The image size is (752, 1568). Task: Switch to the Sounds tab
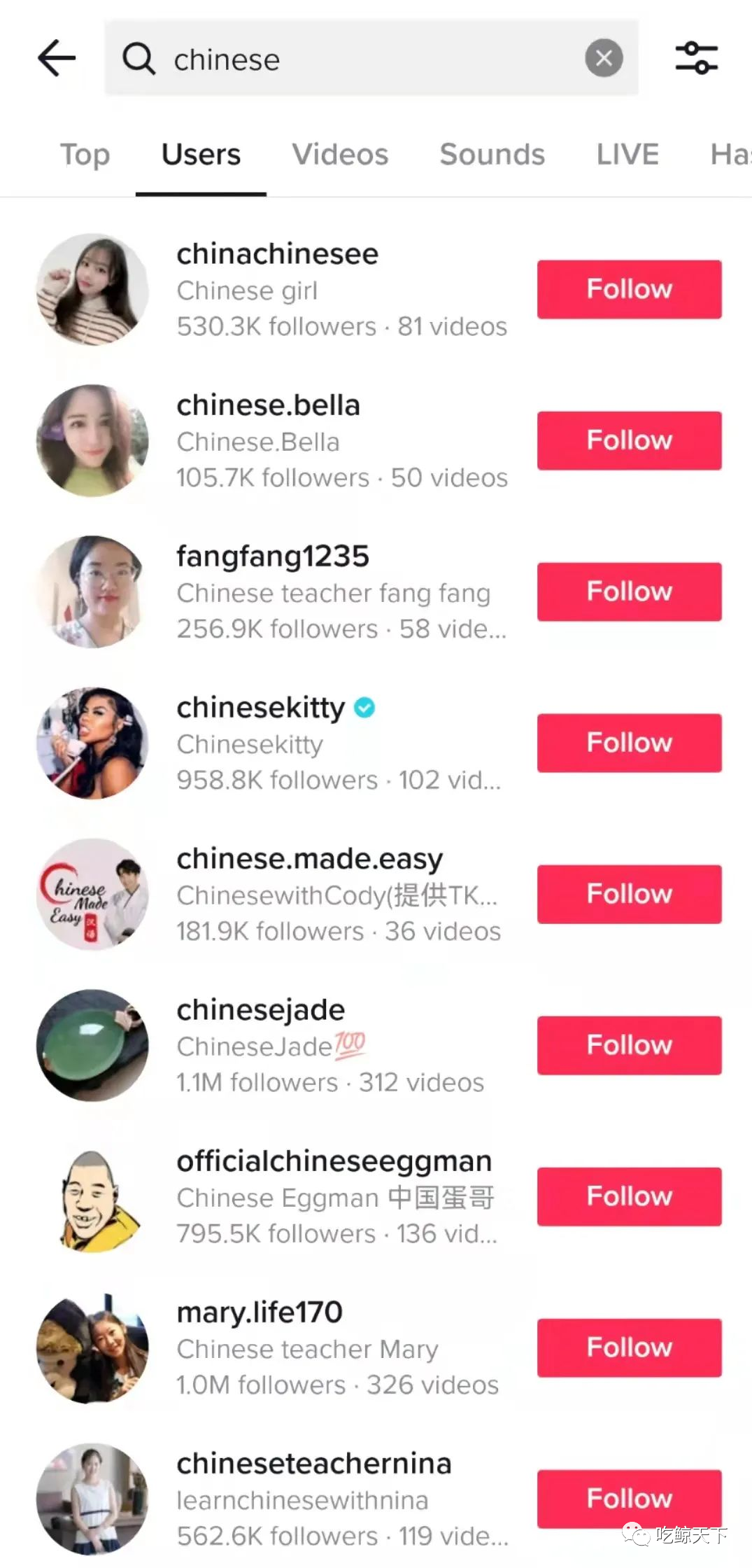492,155
